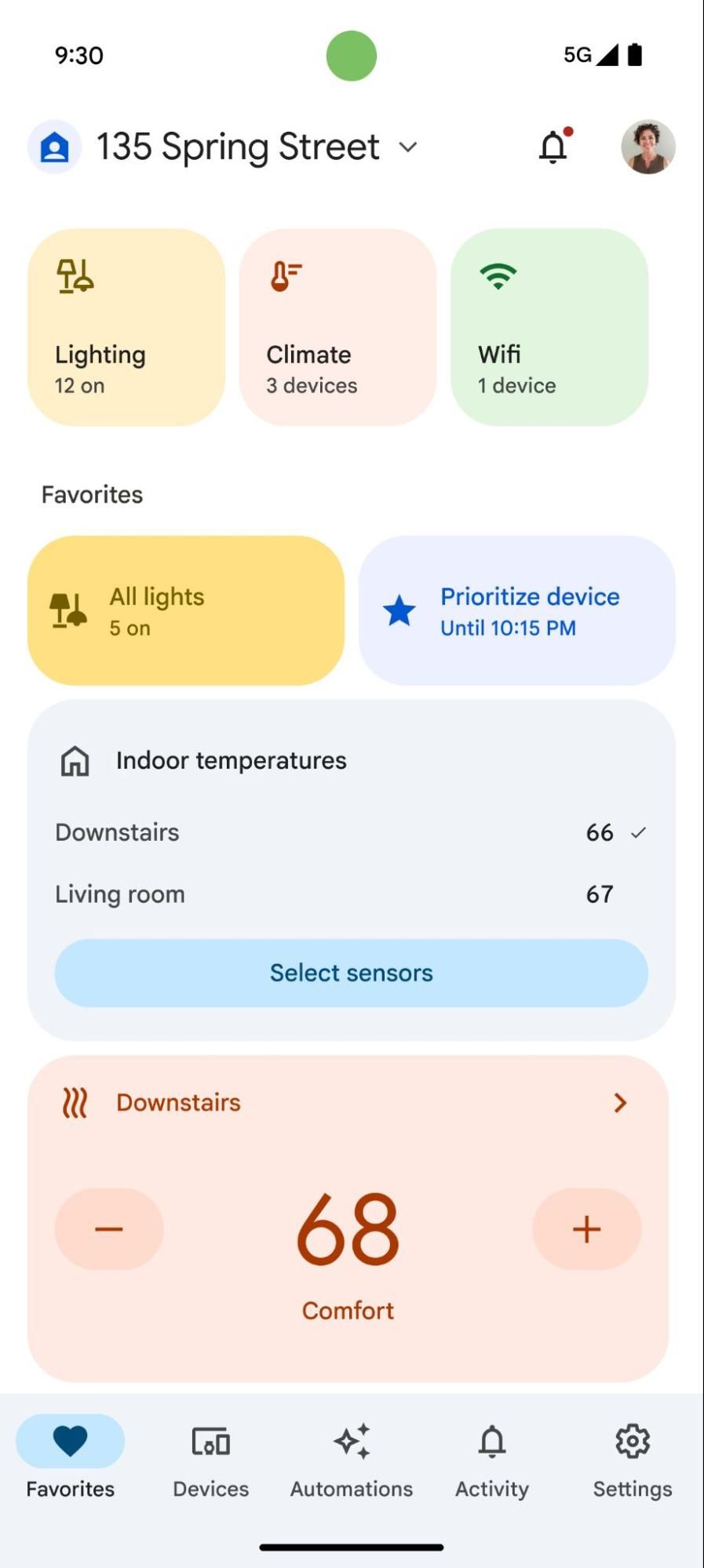
Task: Open the notifications bell
Action: point(554,147)
